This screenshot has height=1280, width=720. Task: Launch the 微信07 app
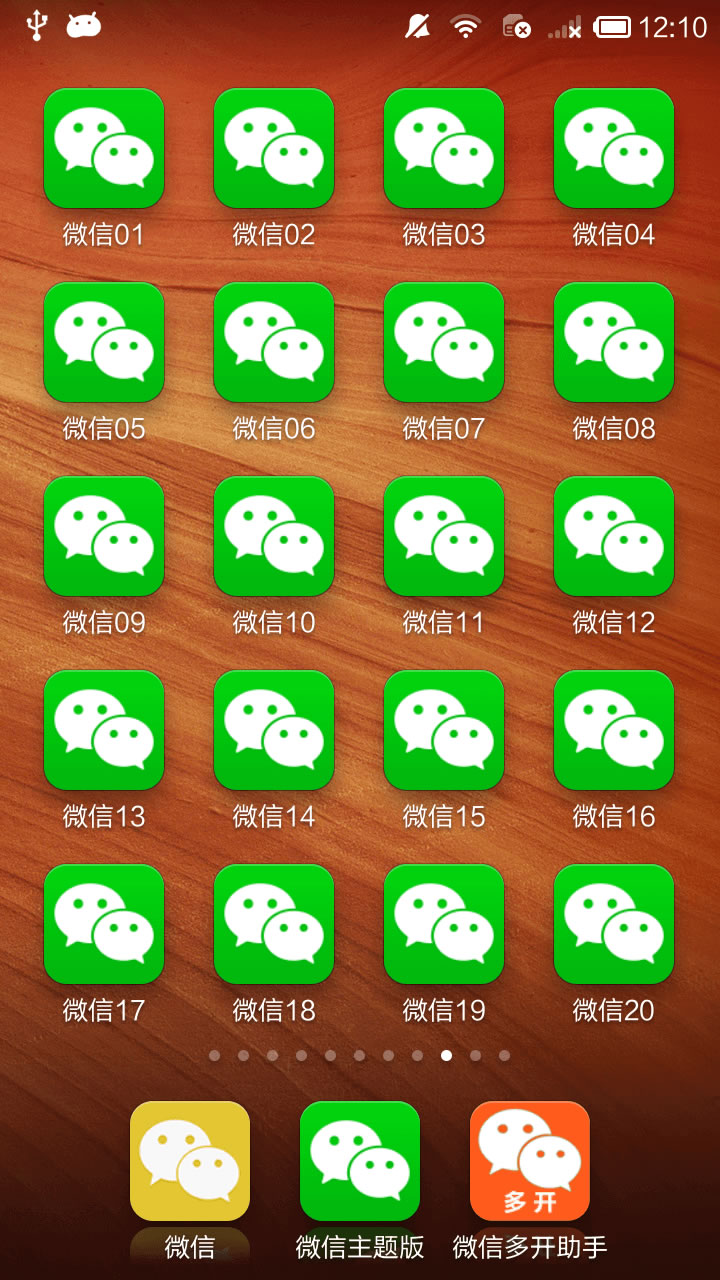point(444,342)
